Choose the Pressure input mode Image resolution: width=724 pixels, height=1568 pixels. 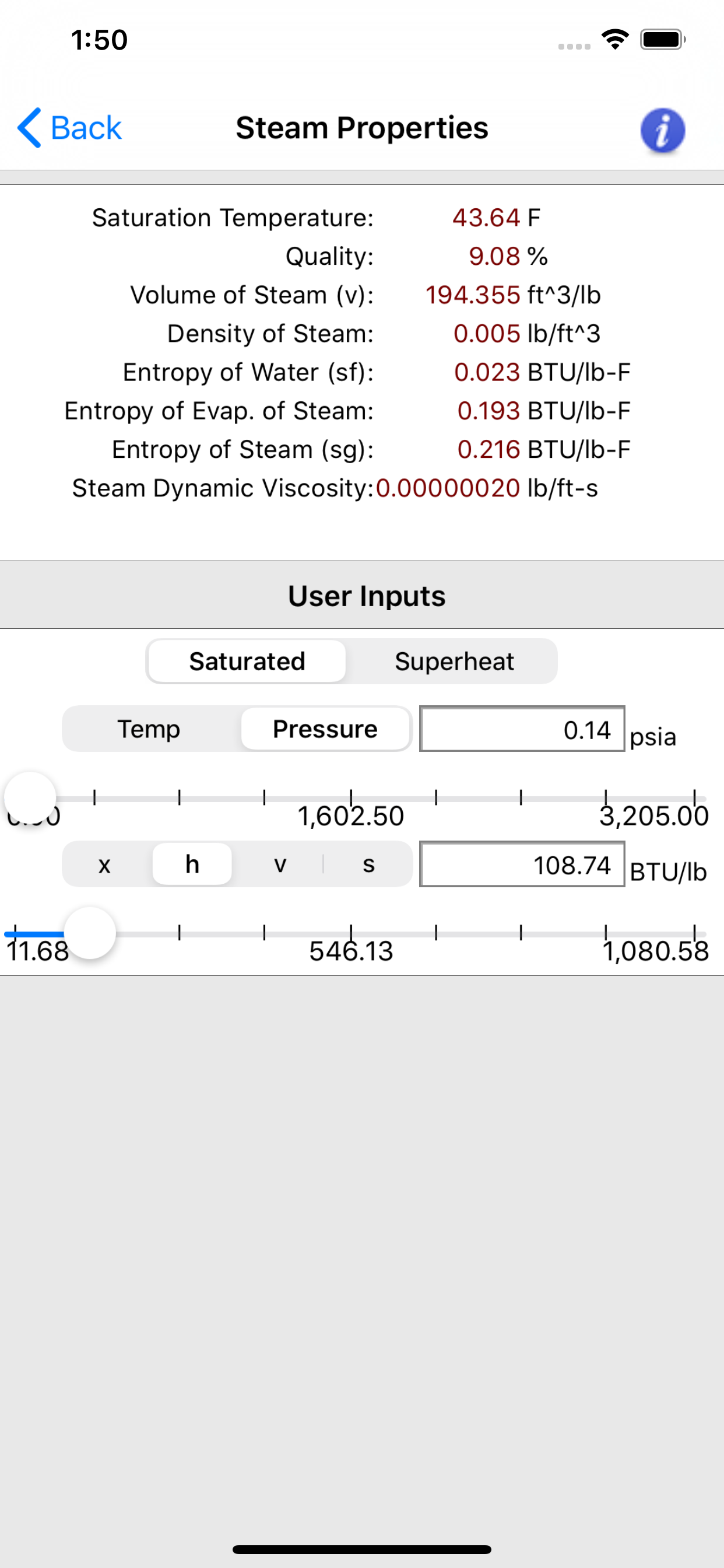click(x=325, y=729)
